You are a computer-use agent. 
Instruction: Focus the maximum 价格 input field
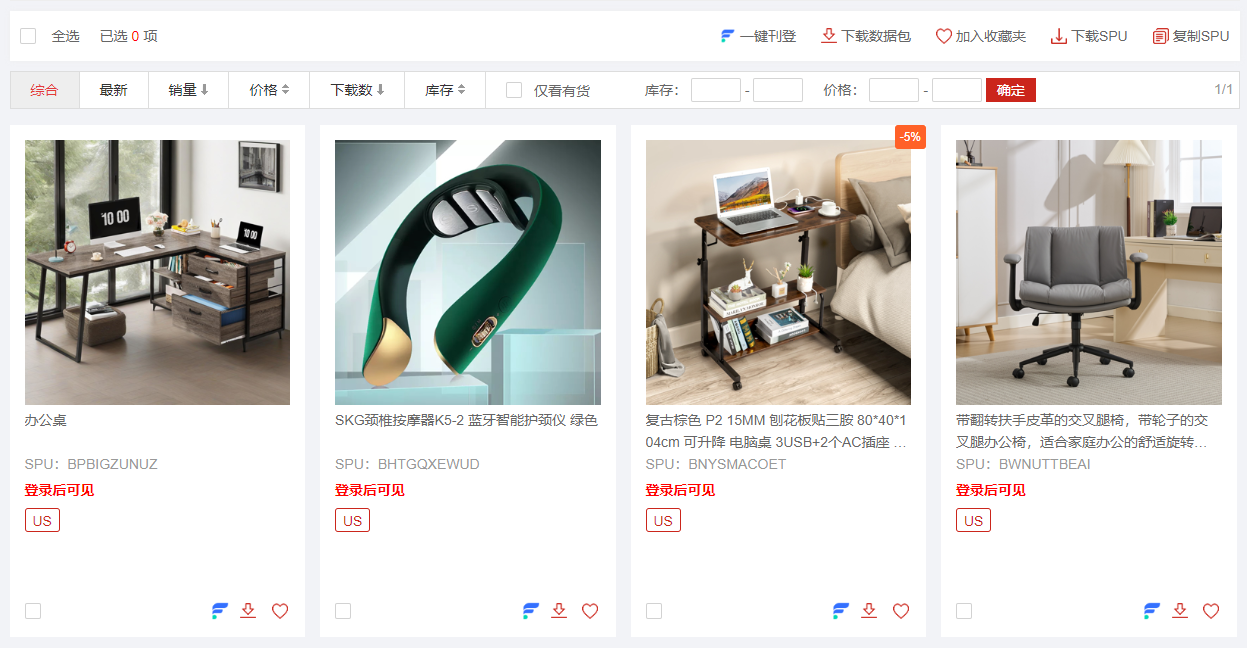956,90
